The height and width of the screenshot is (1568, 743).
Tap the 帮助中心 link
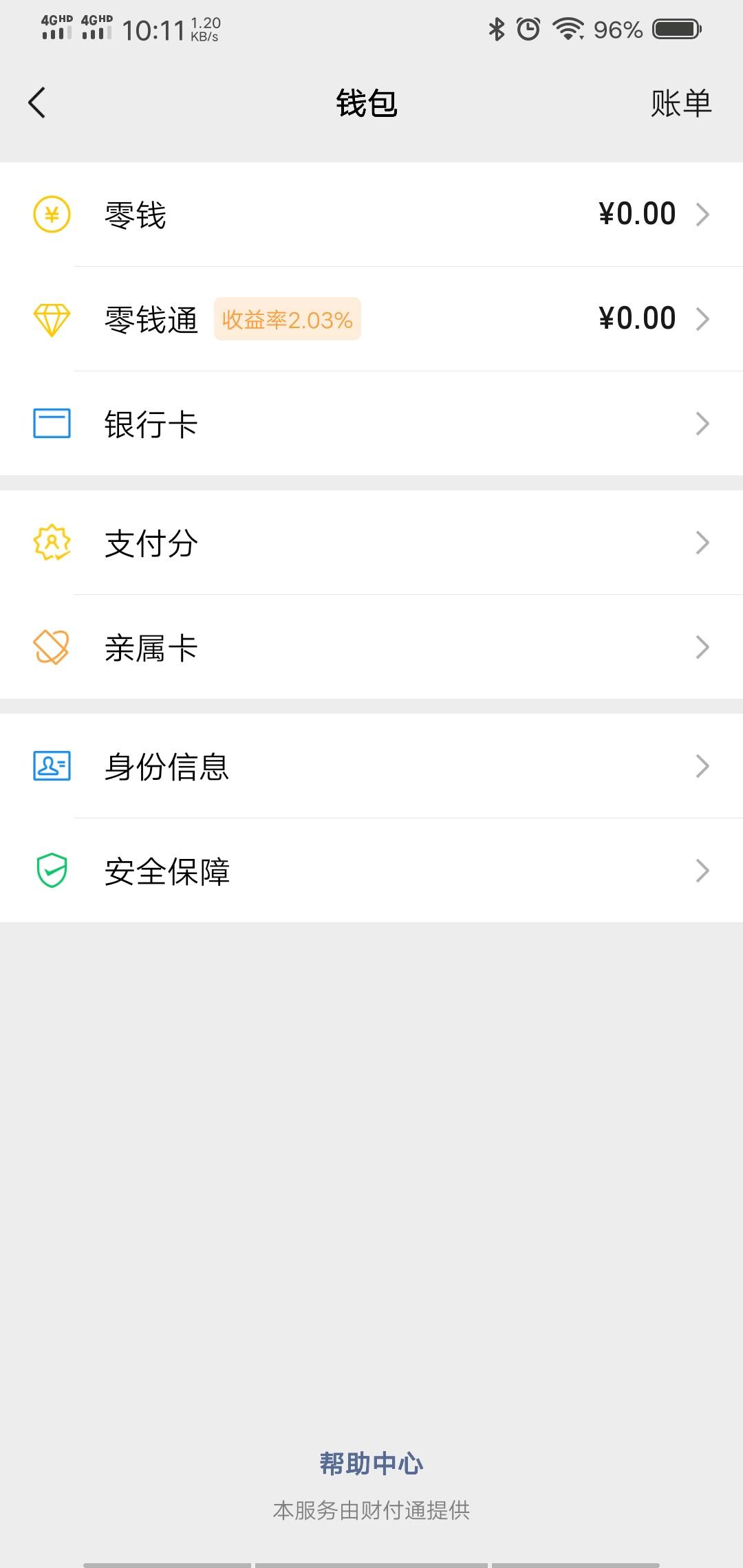371,1463
